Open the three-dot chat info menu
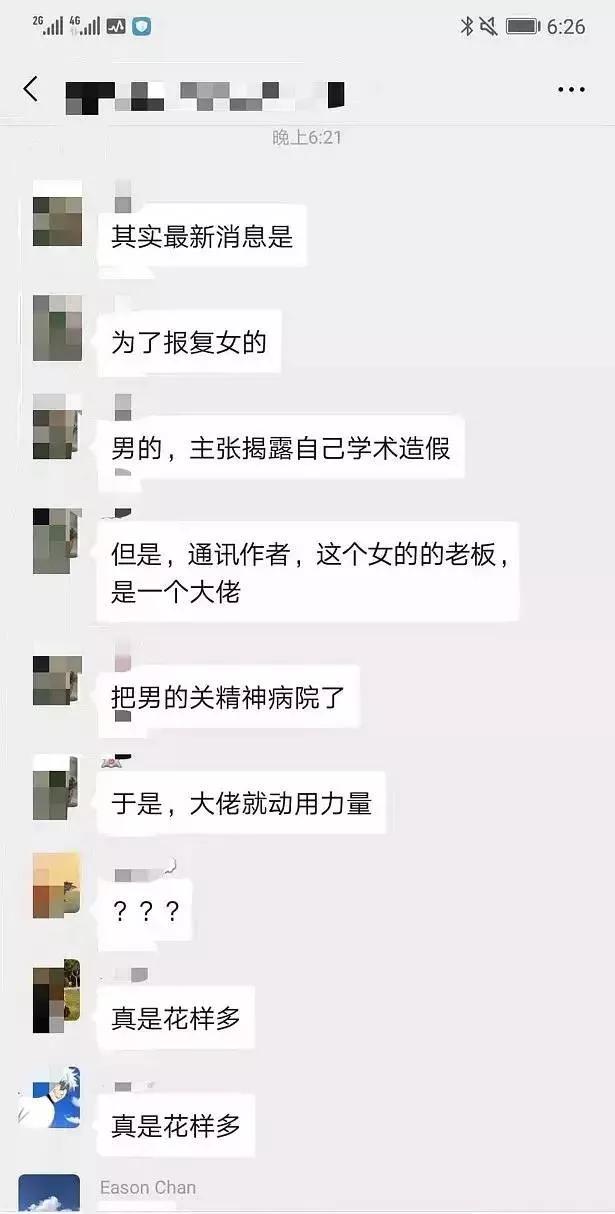Viewport: 615px width, 1214px height. coord(571,90)
